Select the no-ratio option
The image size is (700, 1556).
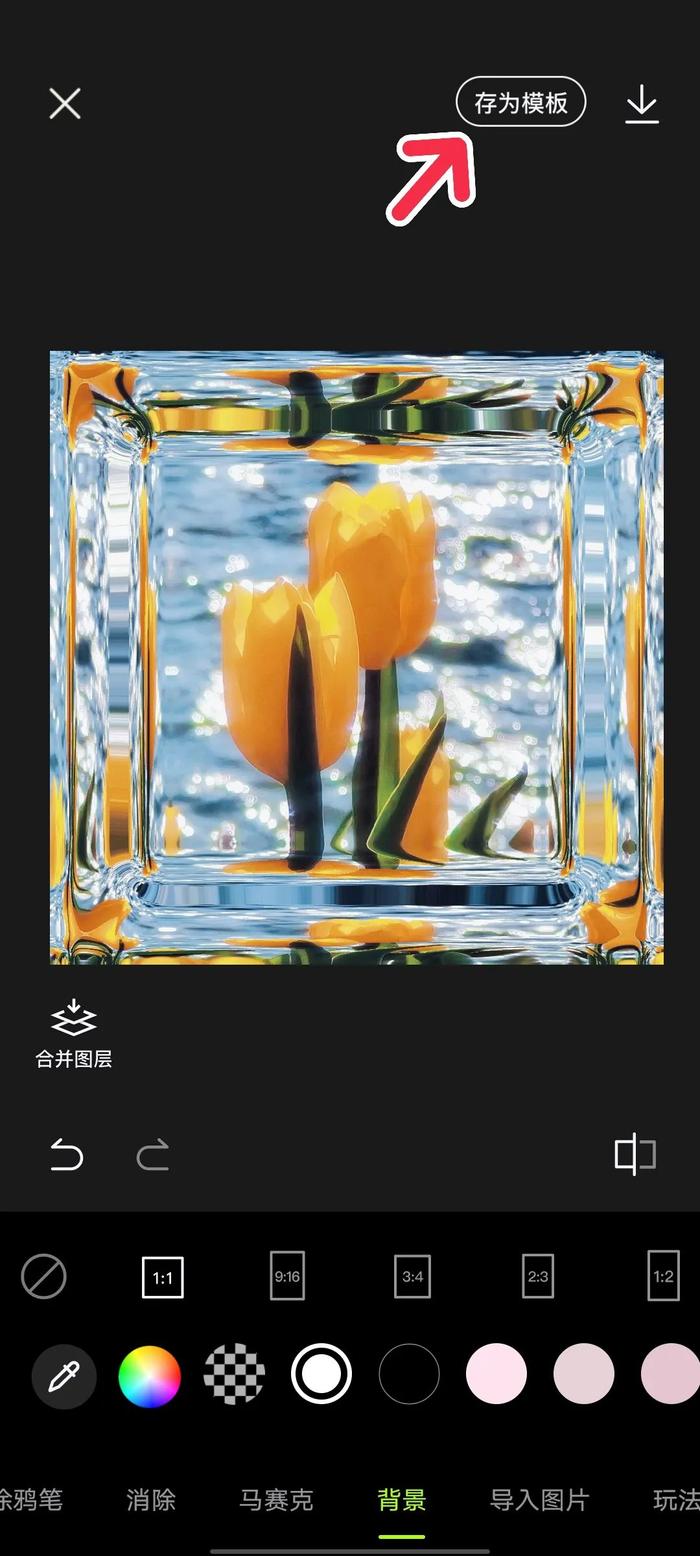click(x=44, y=1277)
